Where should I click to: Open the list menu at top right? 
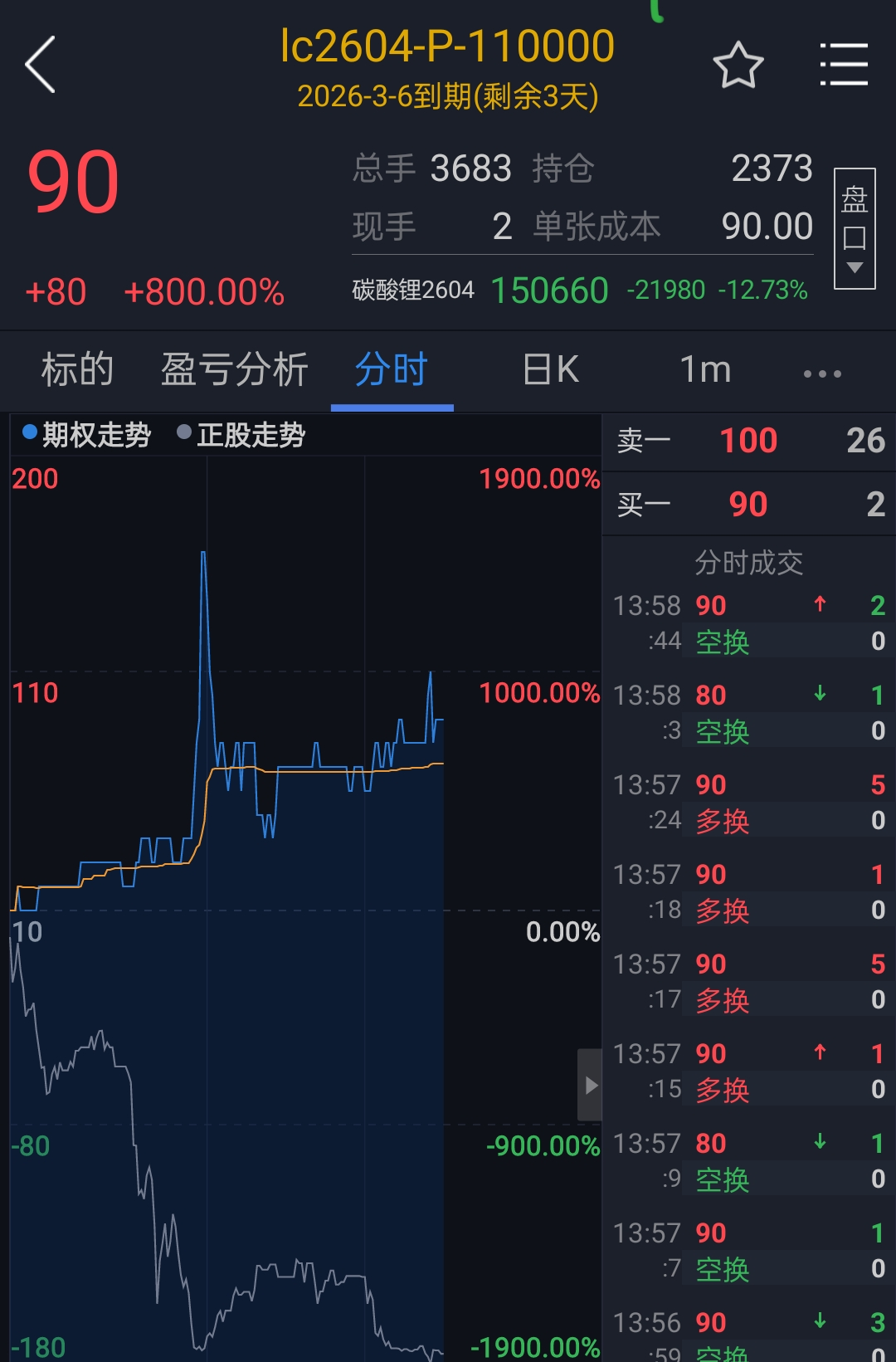point(844,65)
